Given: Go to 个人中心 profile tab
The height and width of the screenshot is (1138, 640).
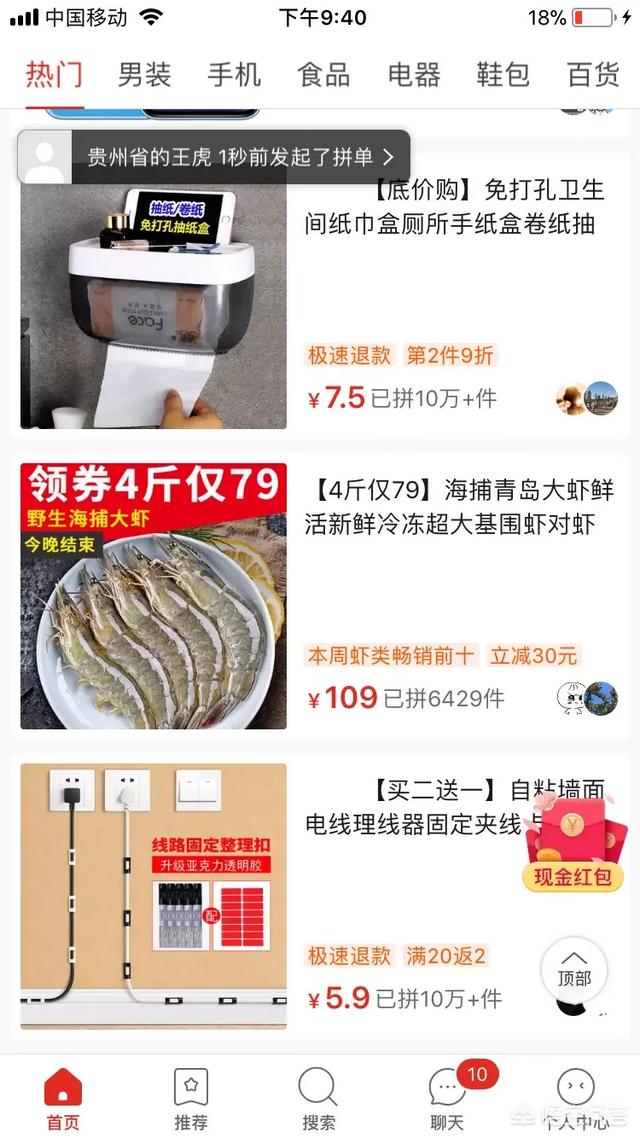Looking at the screenshot, I should 576,1099.
